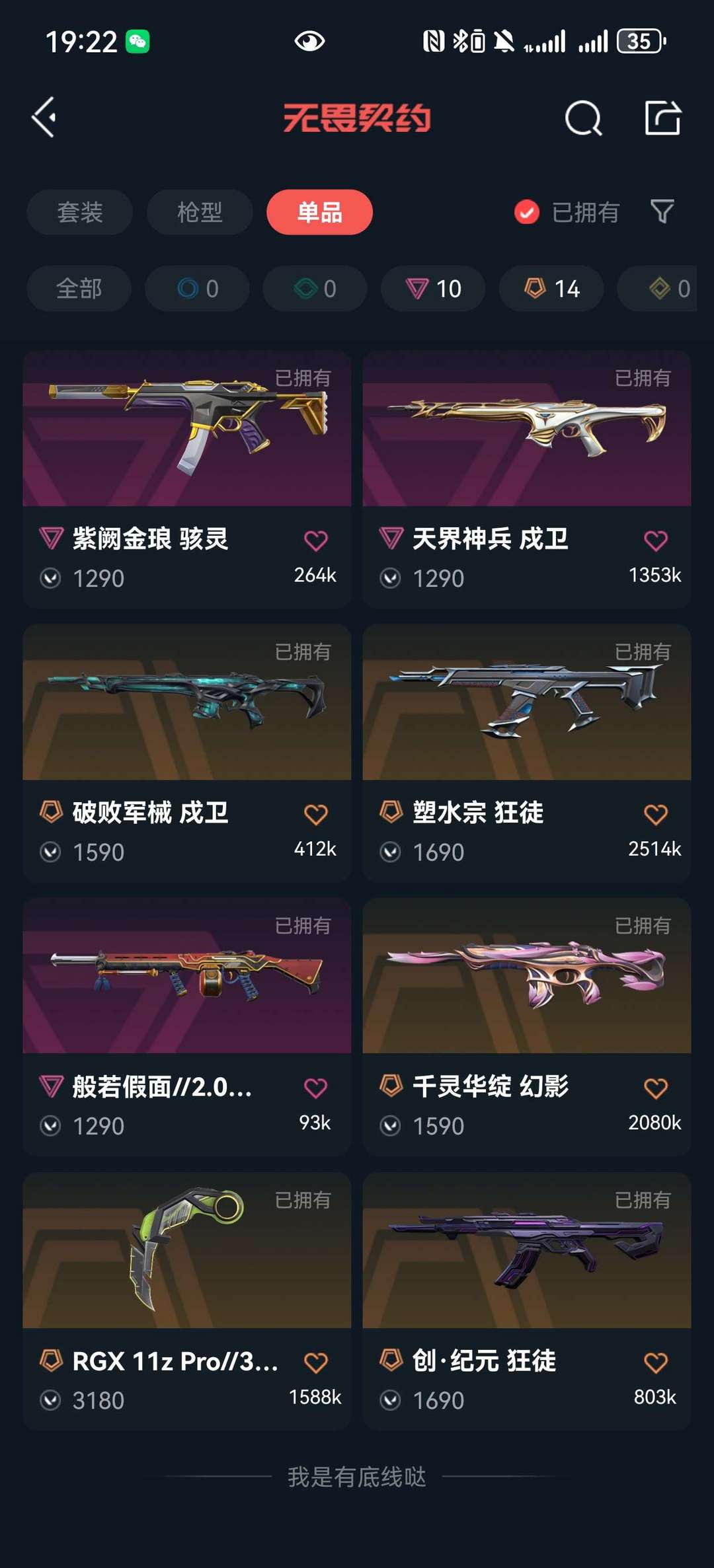Like the 塑水宗 狂徒 skin

pyautogui.click(x=655, y=814)
